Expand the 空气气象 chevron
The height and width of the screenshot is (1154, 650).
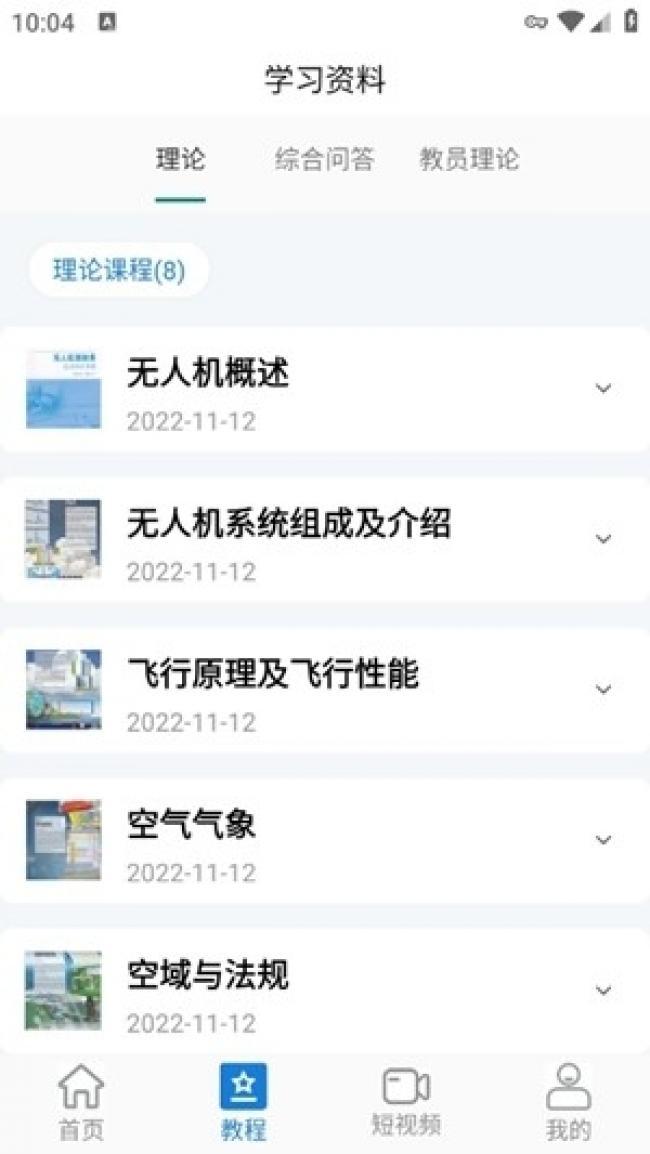tap(604, 840)
